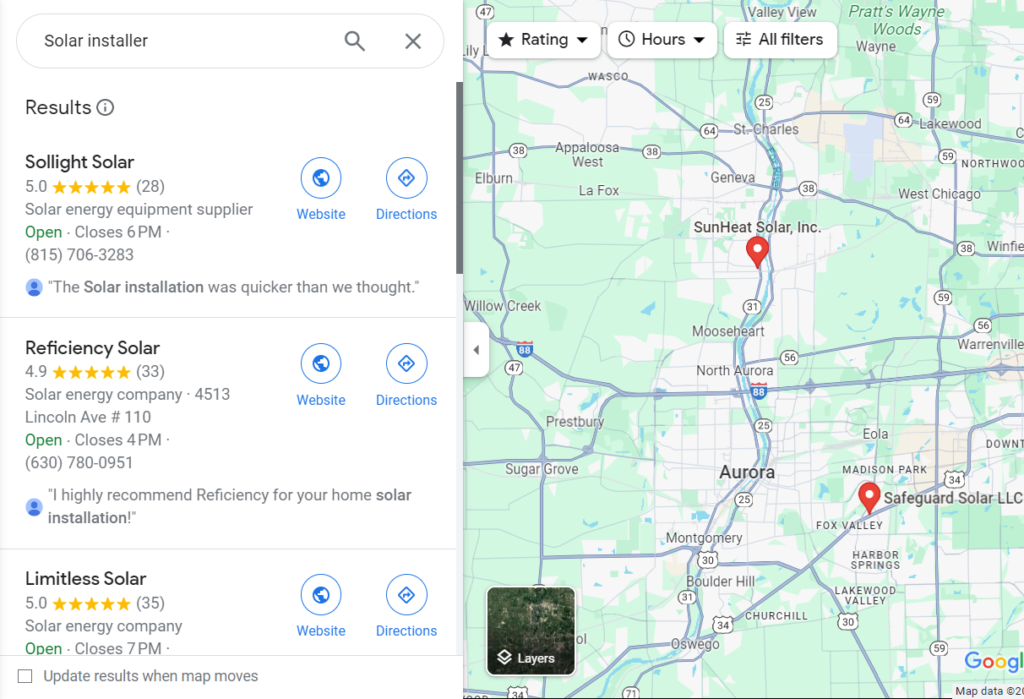Tap the Solar installer search field
This screenshot has height=699, width=1024.
[x=180, y=41]
